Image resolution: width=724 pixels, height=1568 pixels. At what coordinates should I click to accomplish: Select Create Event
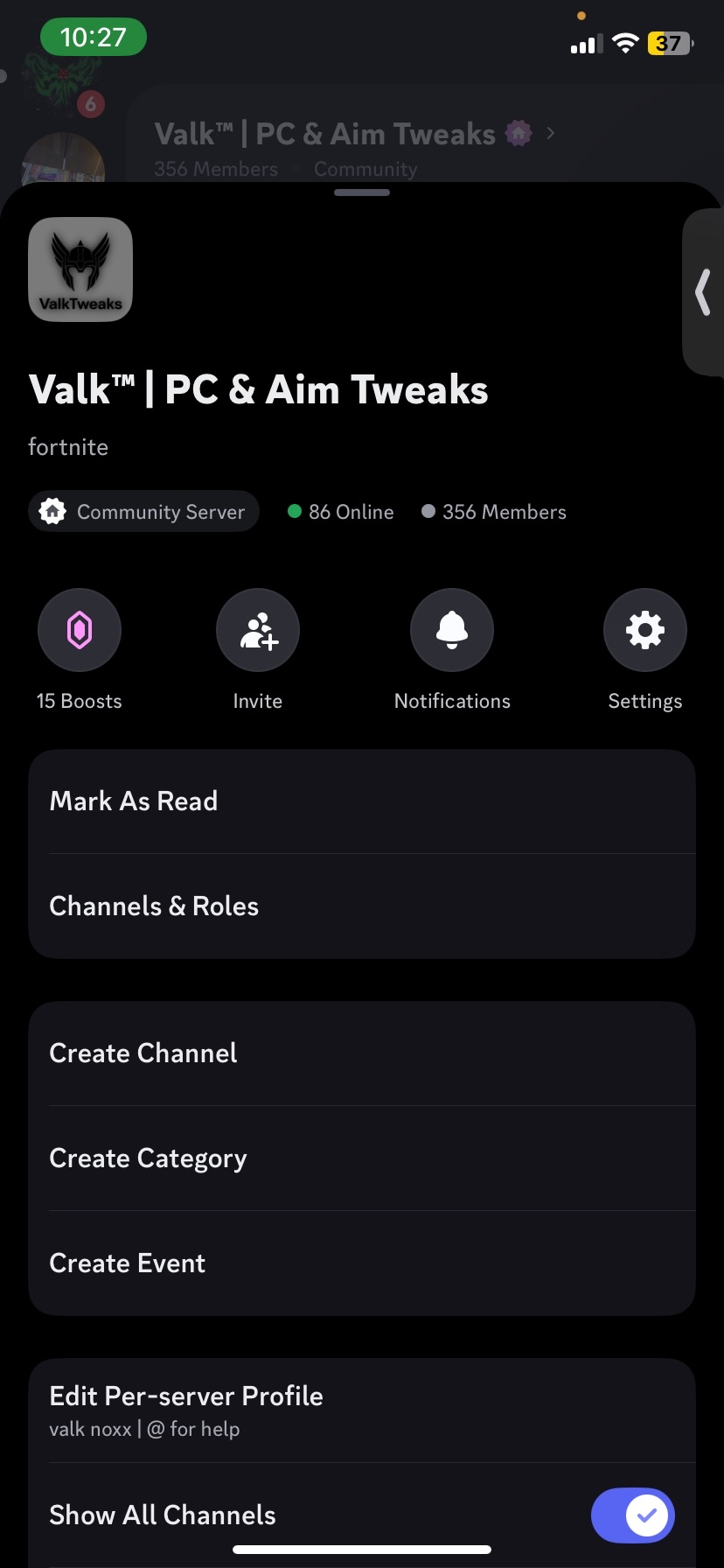[362, 1263]
